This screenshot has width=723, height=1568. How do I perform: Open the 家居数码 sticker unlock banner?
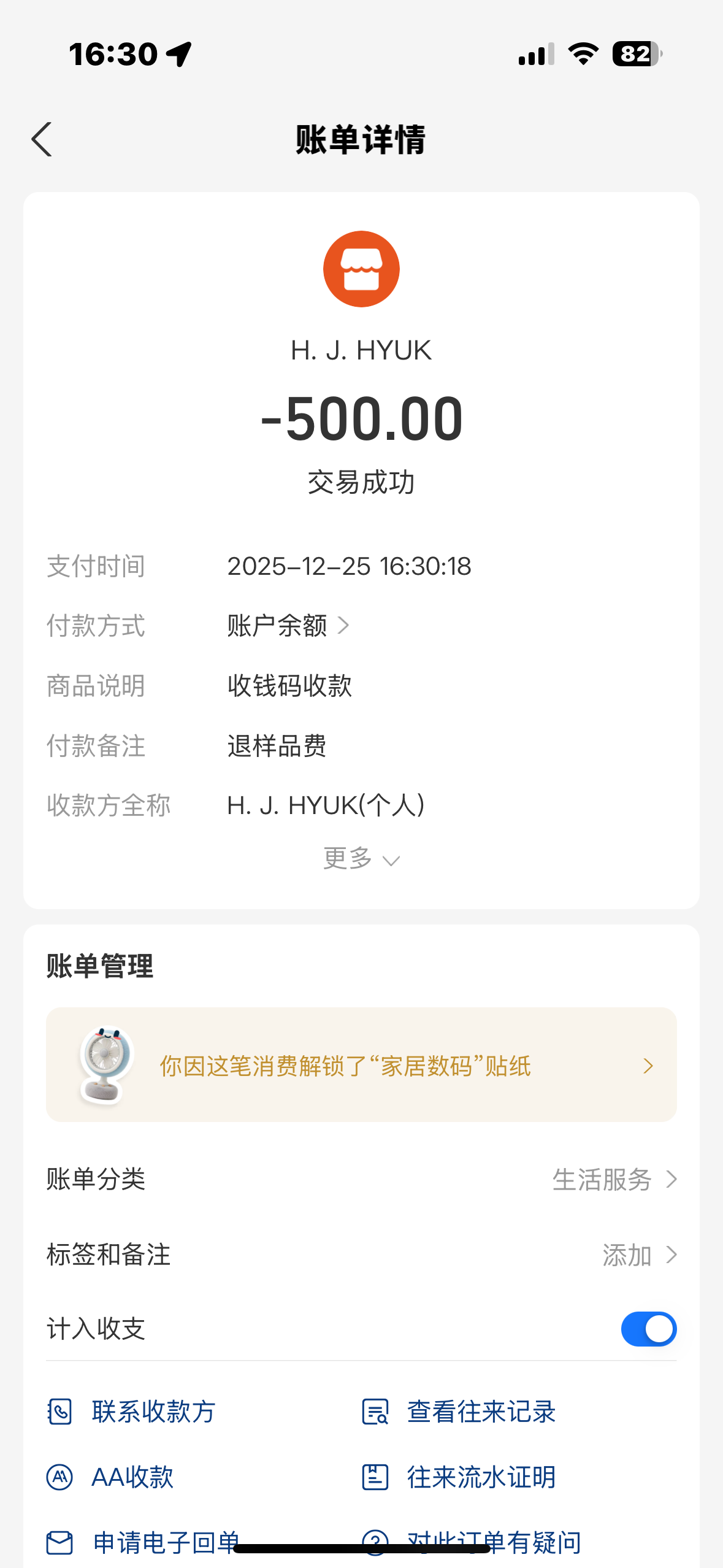click(x=361, y=1065)
